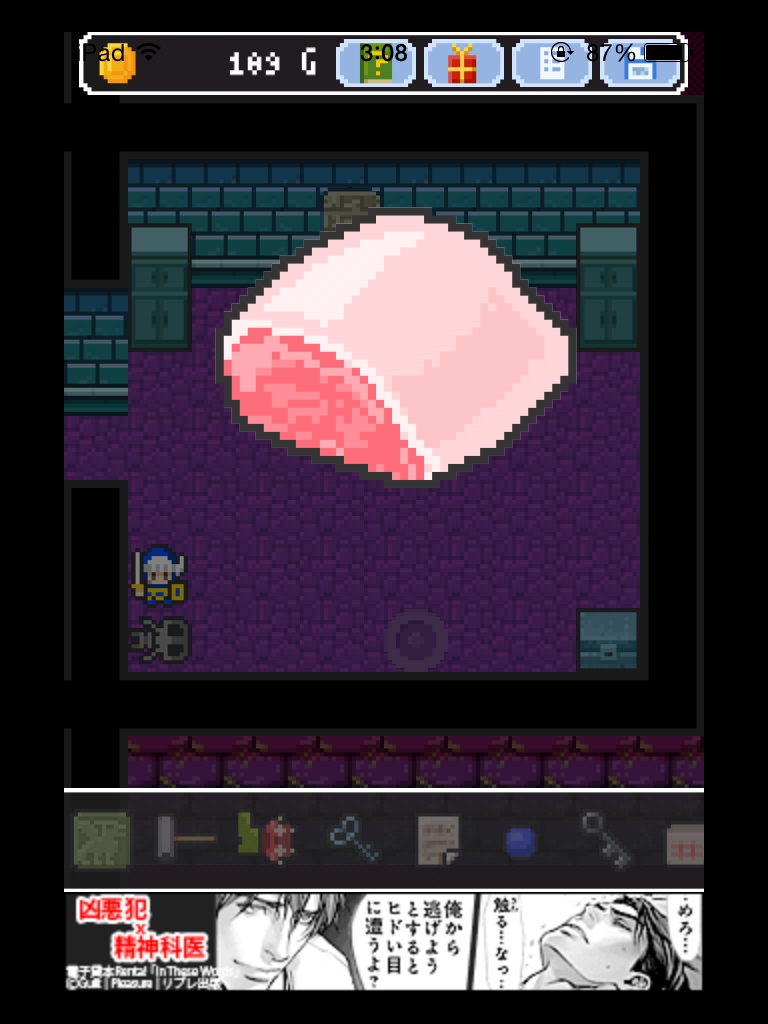Screen dimensions: 768x1024
Task: Open the document list icon
Action: click(550, 64)
